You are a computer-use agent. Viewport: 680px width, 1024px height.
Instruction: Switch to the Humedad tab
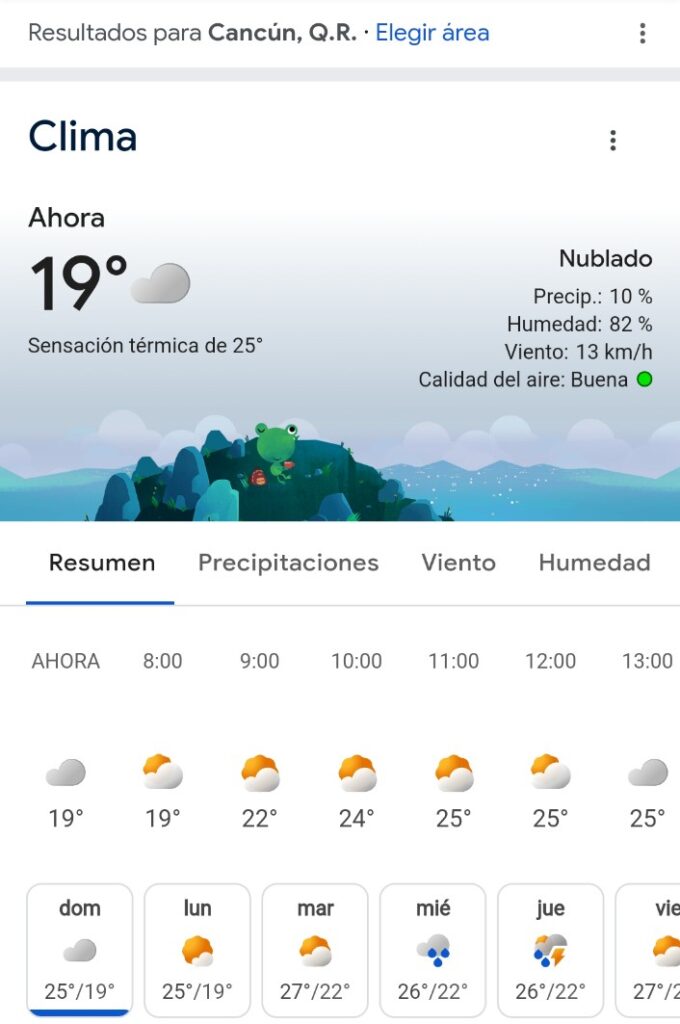pos(594,563)
